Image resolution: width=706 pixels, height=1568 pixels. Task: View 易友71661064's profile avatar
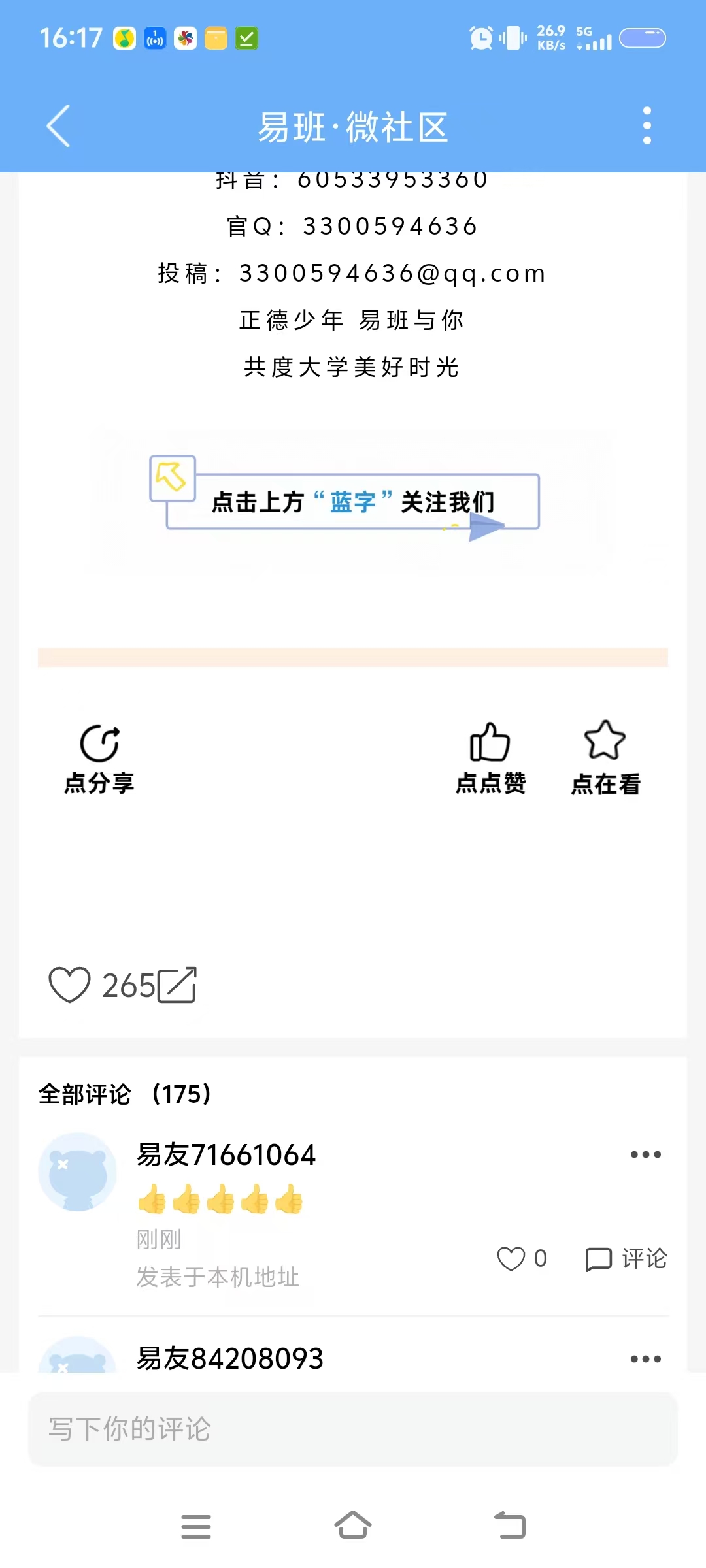pyautogui.click(x=78, y=1171)
